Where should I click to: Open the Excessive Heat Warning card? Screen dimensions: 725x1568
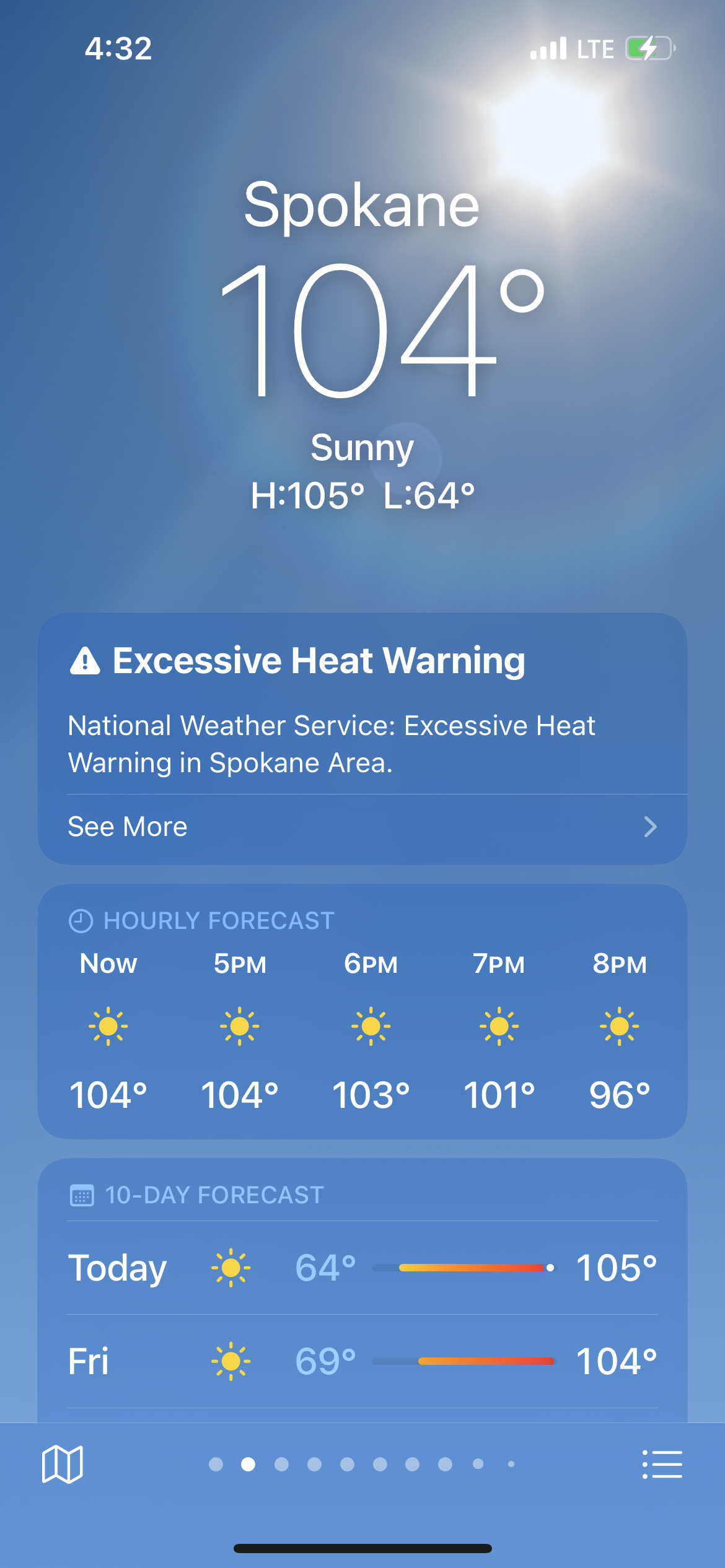pos(362,706)
